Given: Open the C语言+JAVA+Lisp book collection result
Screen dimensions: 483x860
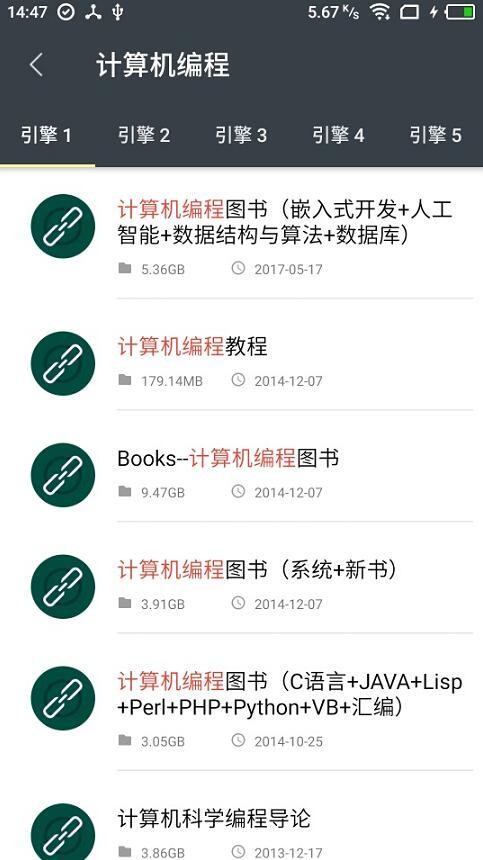Looking at the screenshot, I should 241,706.
